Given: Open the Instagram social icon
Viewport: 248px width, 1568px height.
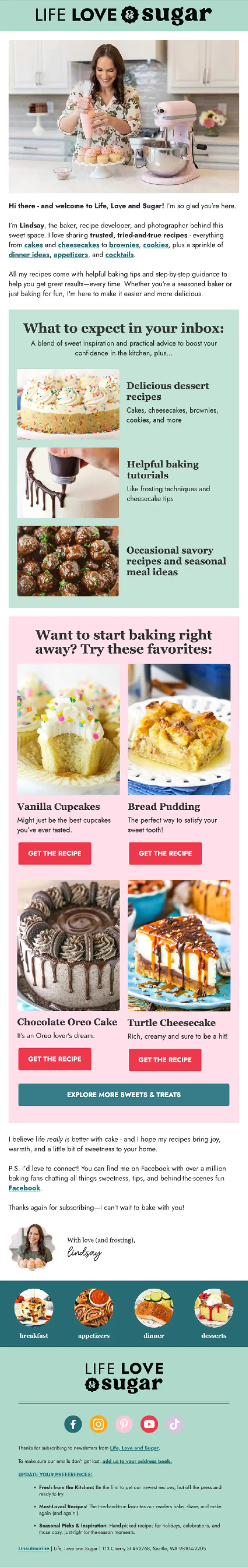Looking at the screenshot, I should [98, 1424].
